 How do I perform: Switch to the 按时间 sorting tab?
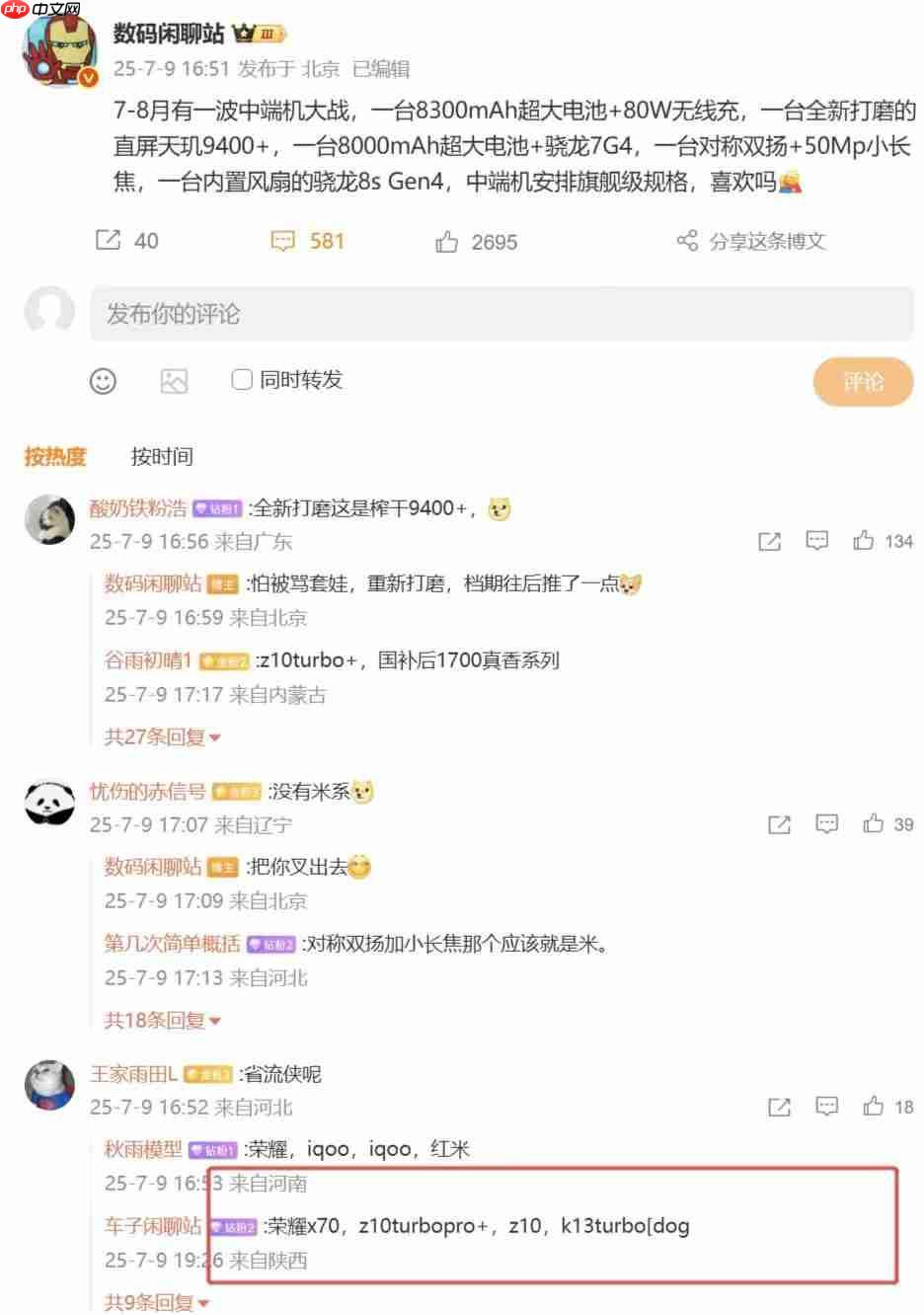click(160, 456)
